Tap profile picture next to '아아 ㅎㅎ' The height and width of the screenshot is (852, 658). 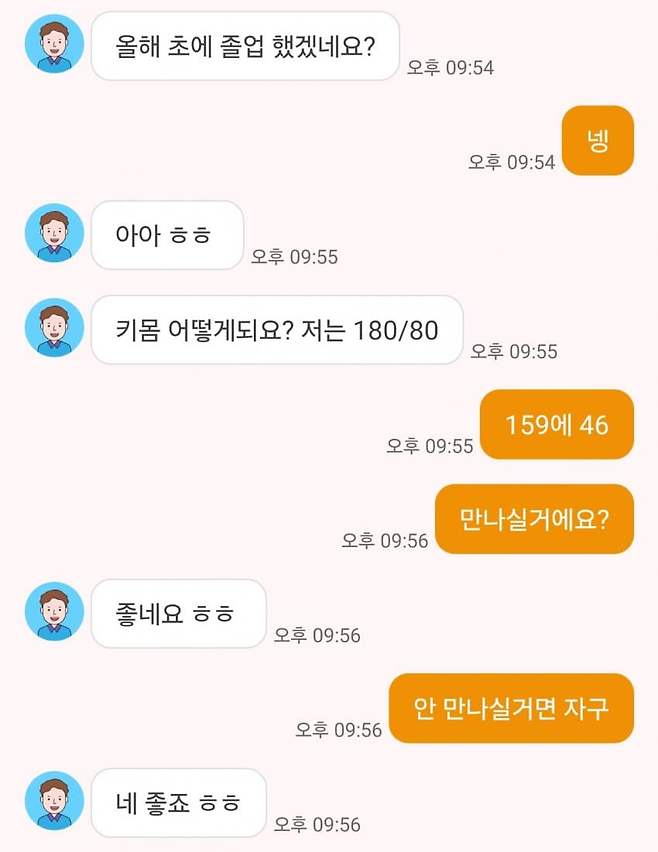(x=53, y=233)
